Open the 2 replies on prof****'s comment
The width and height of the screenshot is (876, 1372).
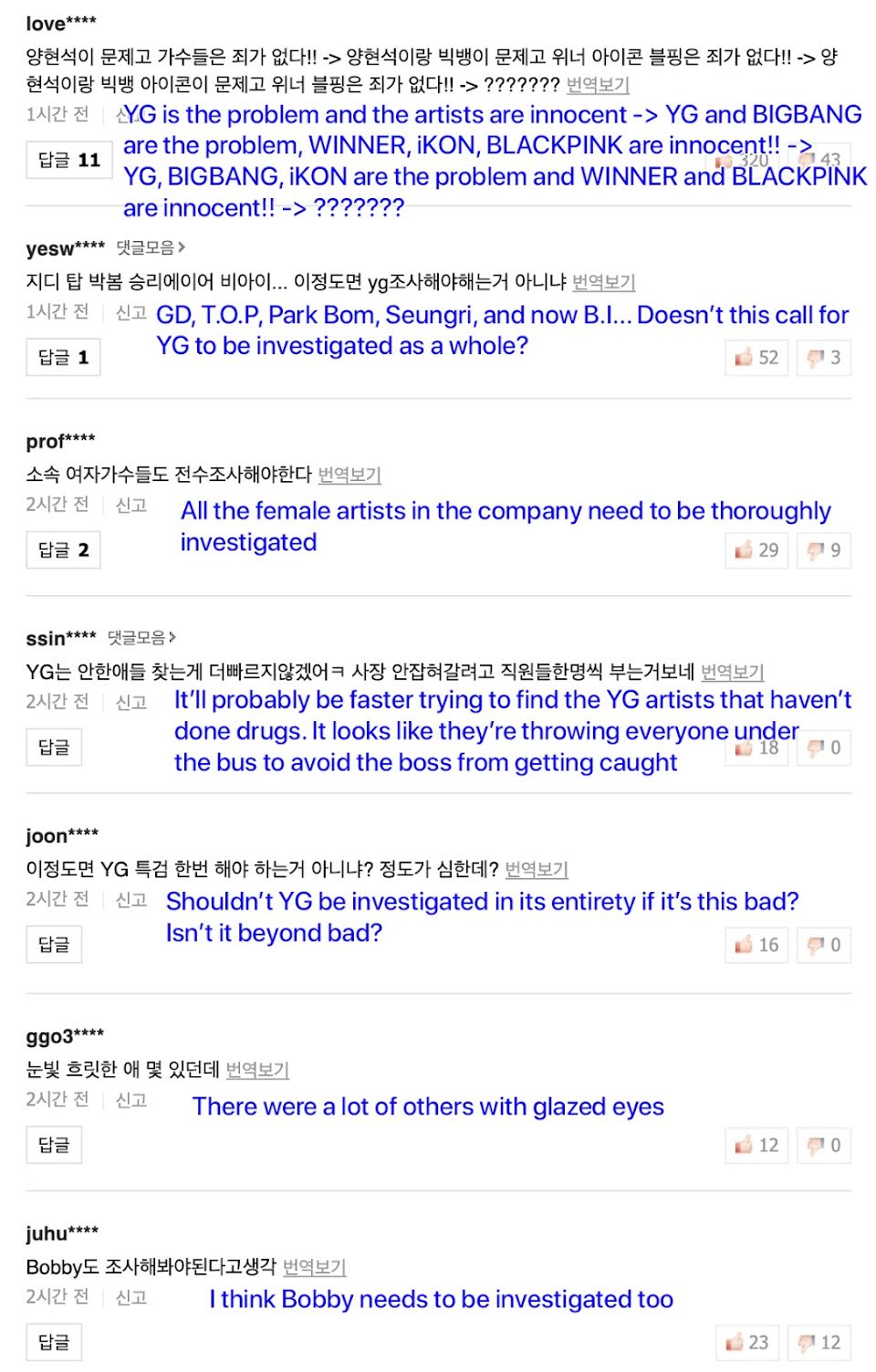pos(63,550)
